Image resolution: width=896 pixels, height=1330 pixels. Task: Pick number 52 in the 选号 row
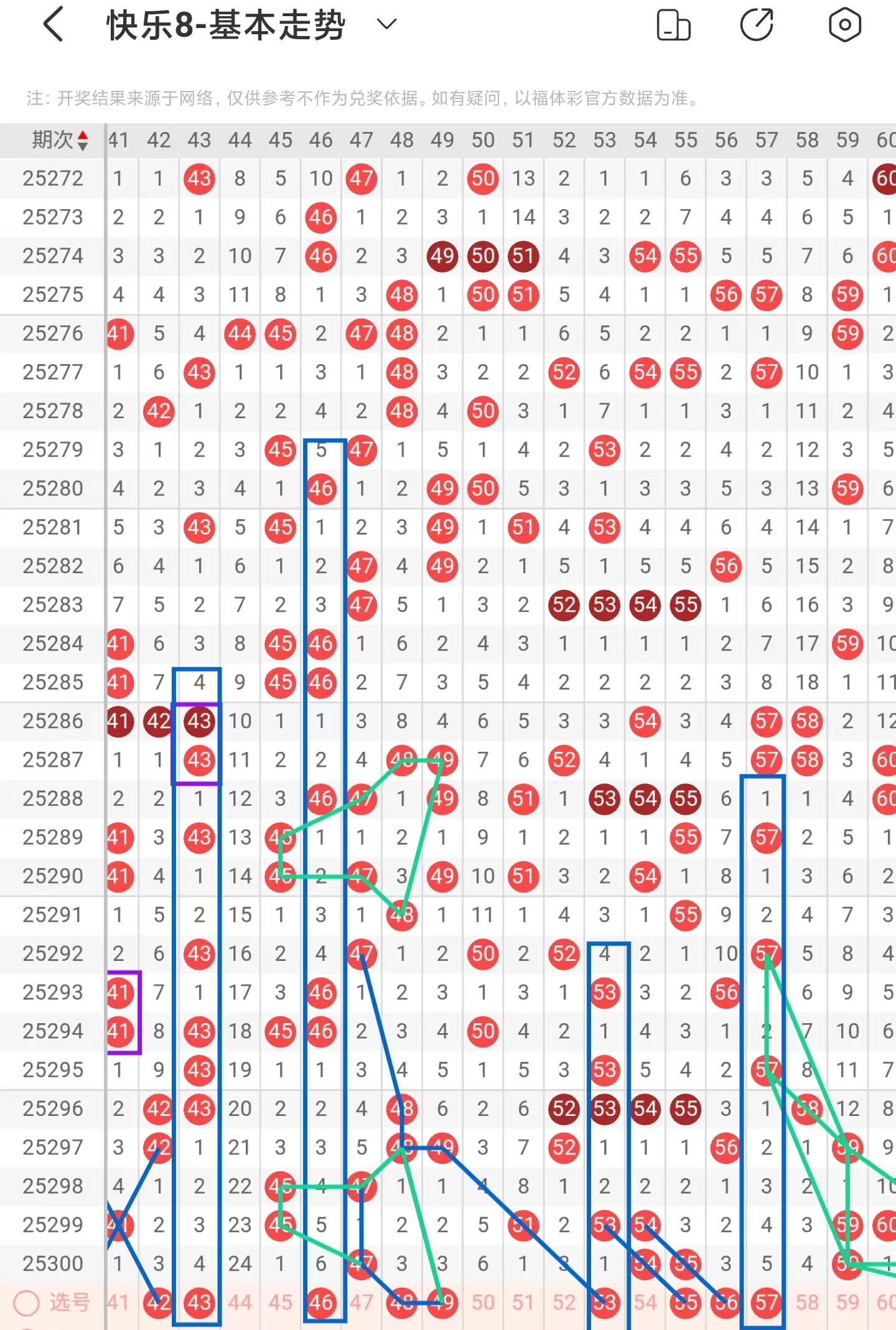click(564, 1302)
